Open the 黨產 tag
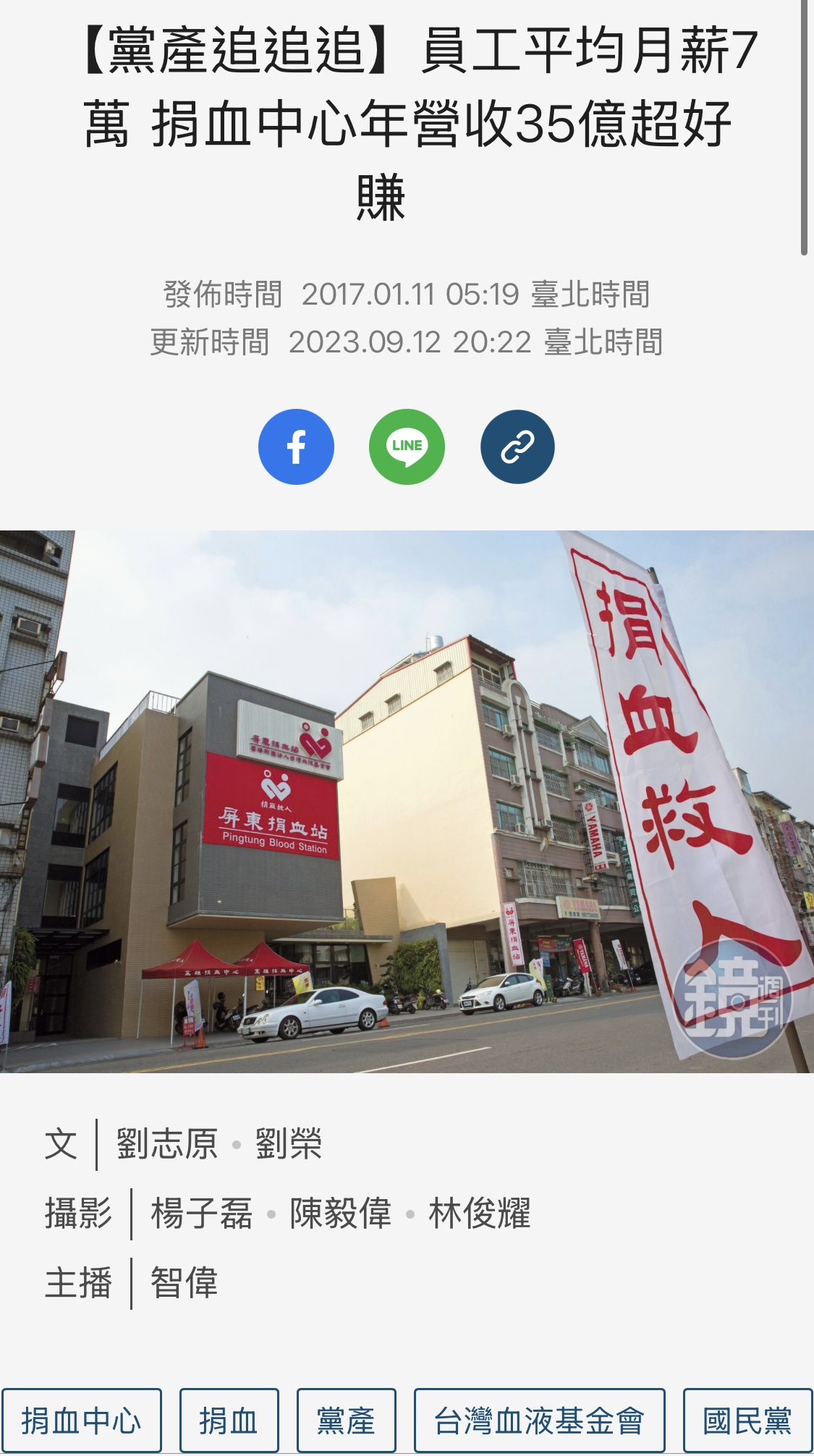The height and width of the screenshot is (1456, 814). pyautogui.click(x=347, y=1420)
